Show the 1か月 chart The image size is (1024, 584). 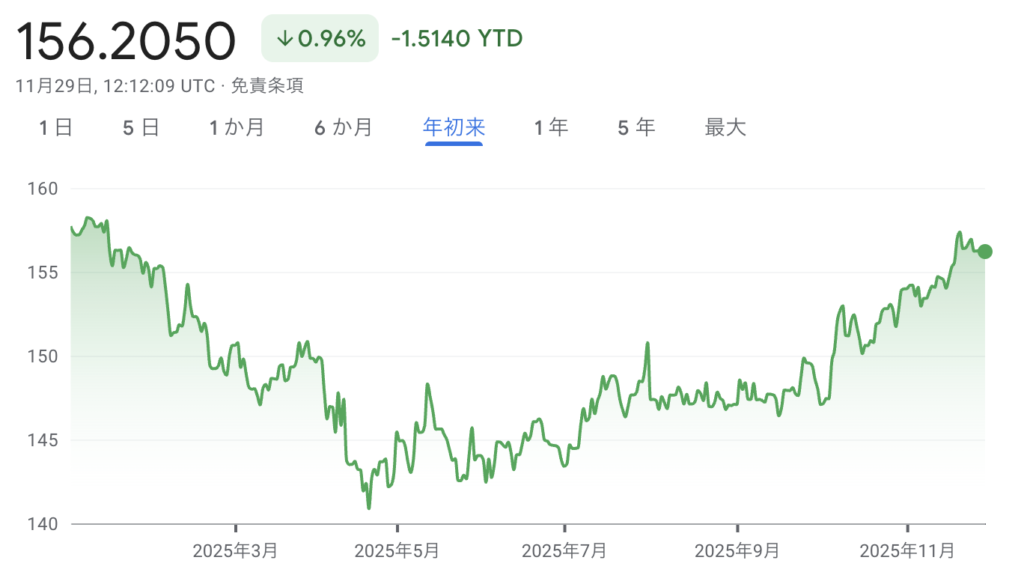[x=237, y=127]
